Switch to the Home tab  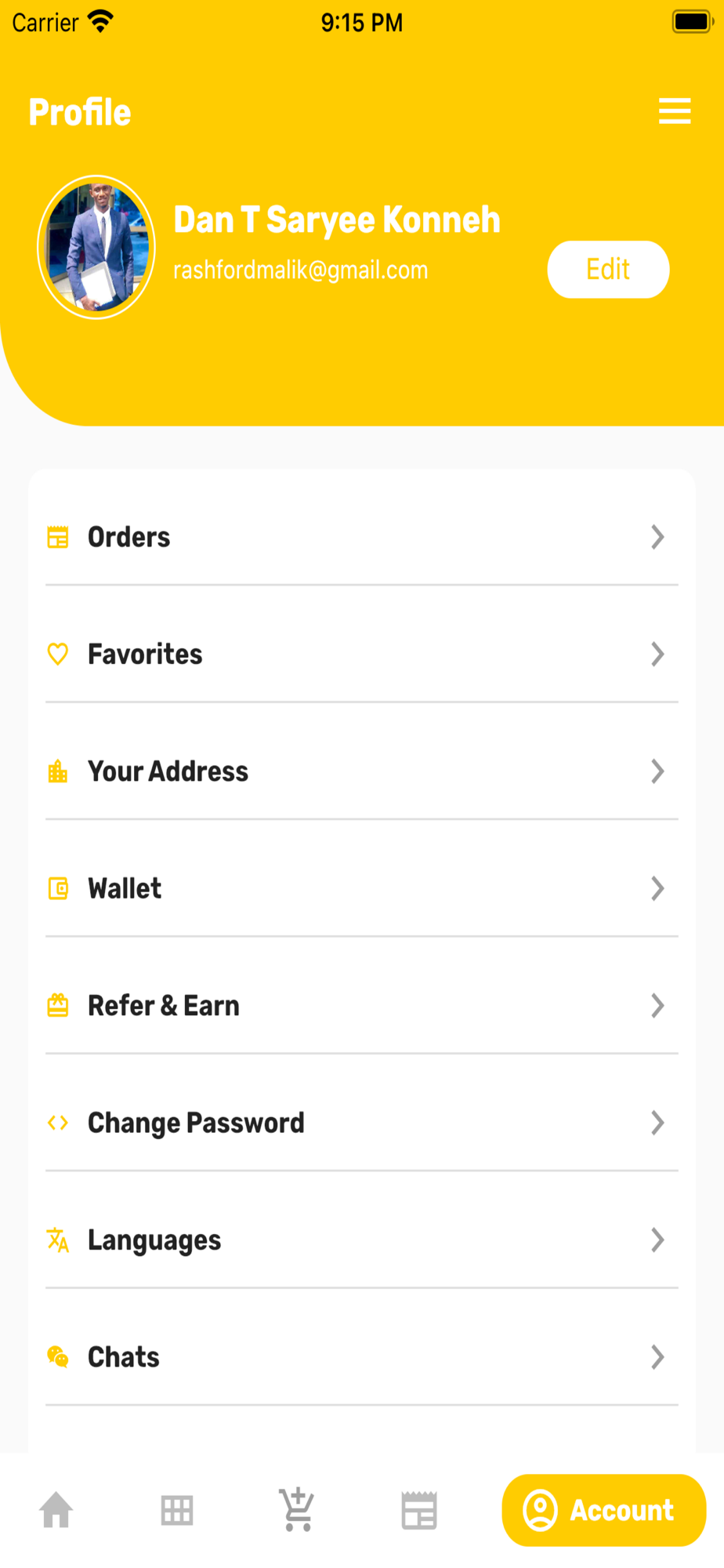(56, 1510)
